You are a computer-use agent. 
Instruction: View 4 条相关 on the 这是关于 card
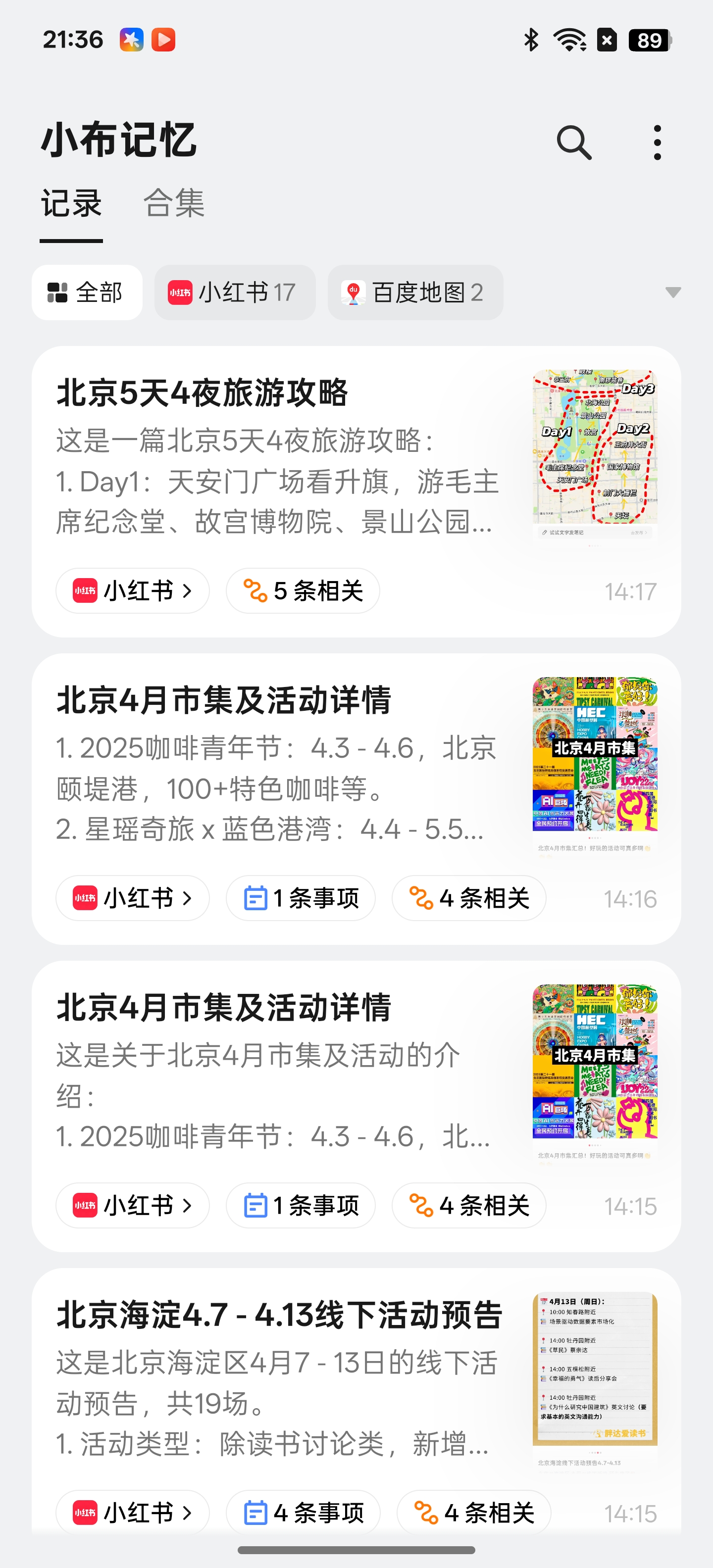pyautogui.click(x=468, y=1205)
